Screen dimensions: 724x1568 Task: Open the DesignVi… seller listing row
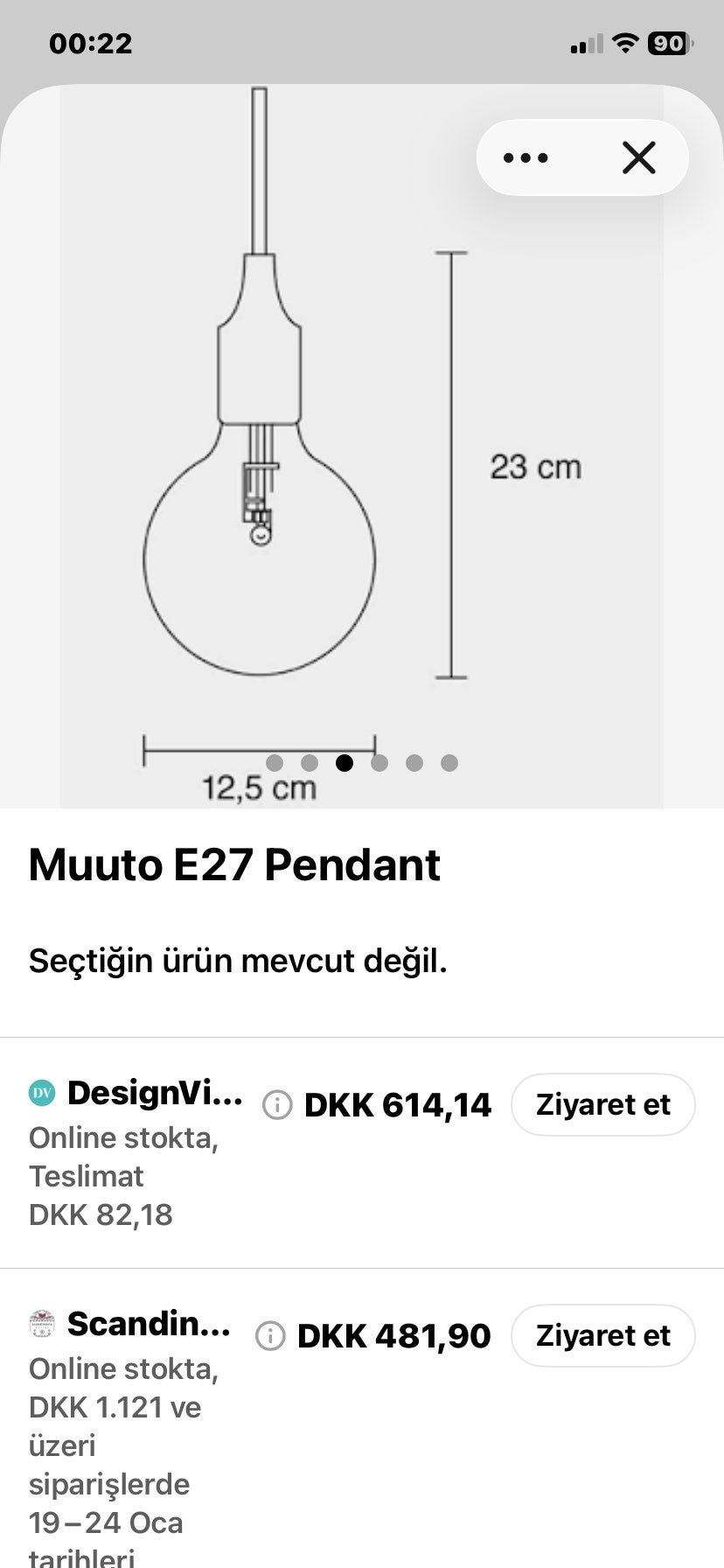(x=362, y=1153)
